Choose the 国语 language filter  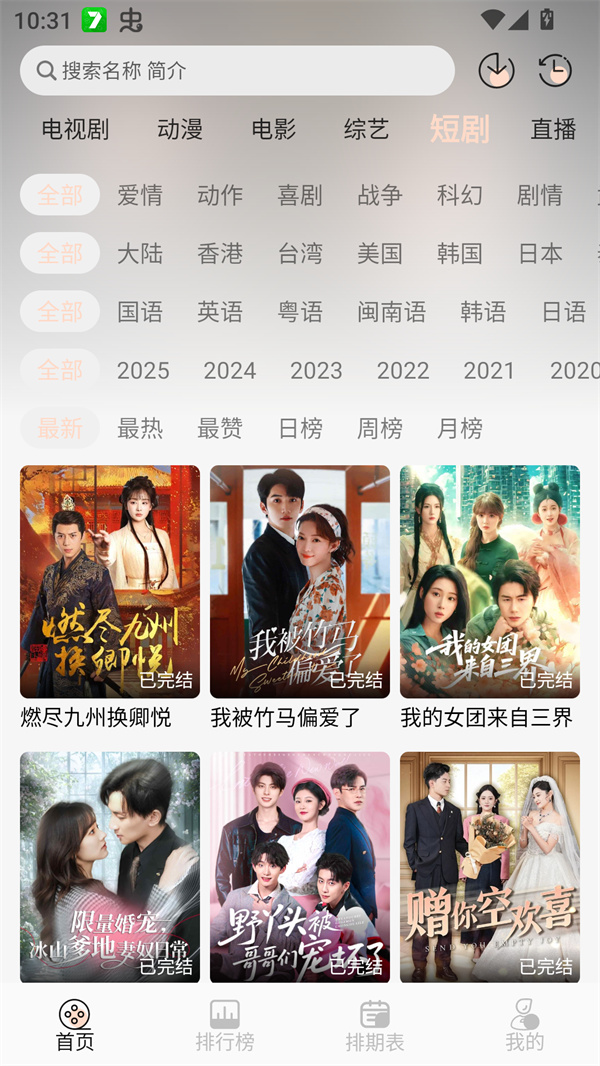click(x=140, y=312)
